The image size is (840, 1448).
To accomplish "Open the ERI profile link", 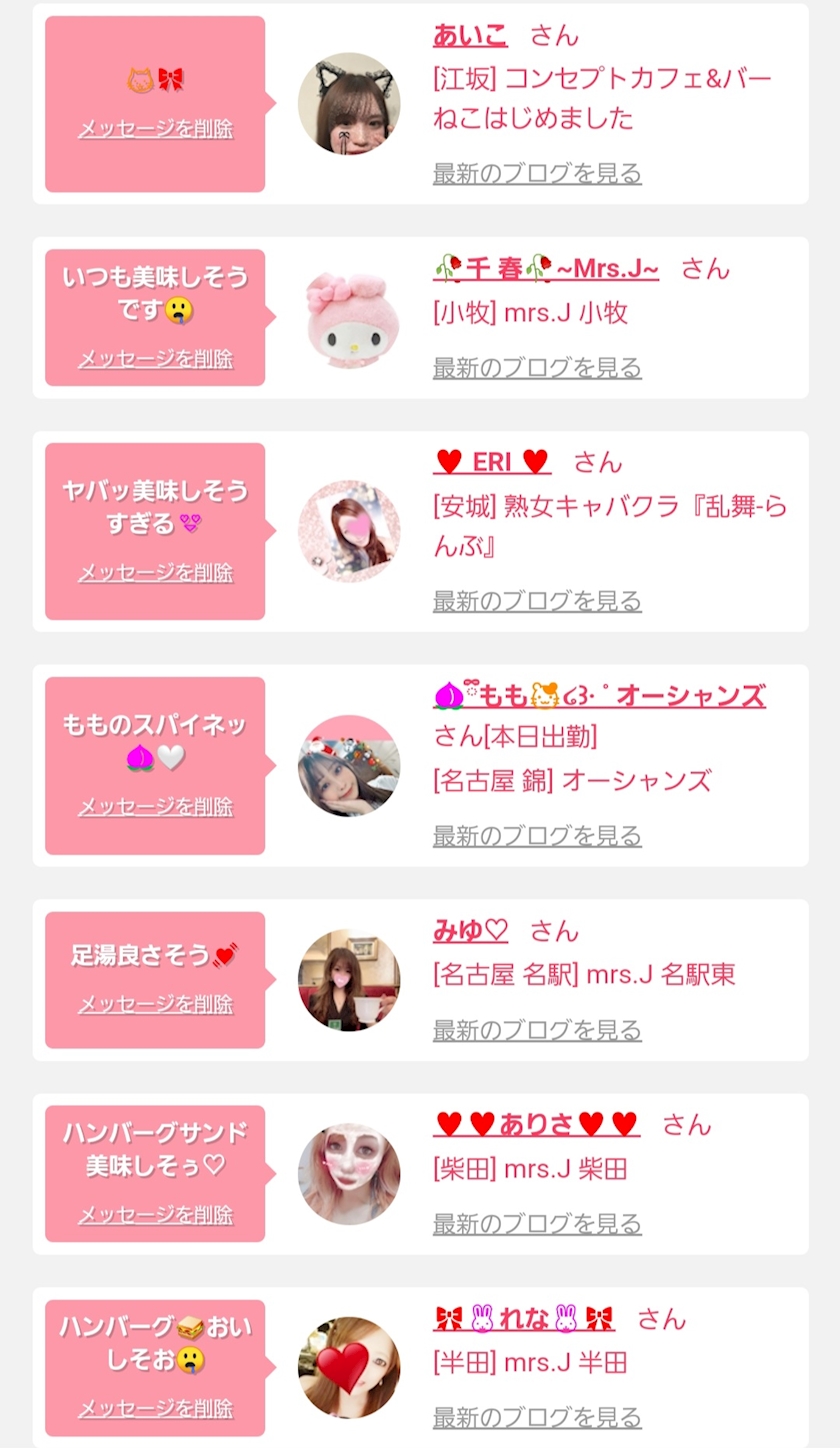I will 492,462.
